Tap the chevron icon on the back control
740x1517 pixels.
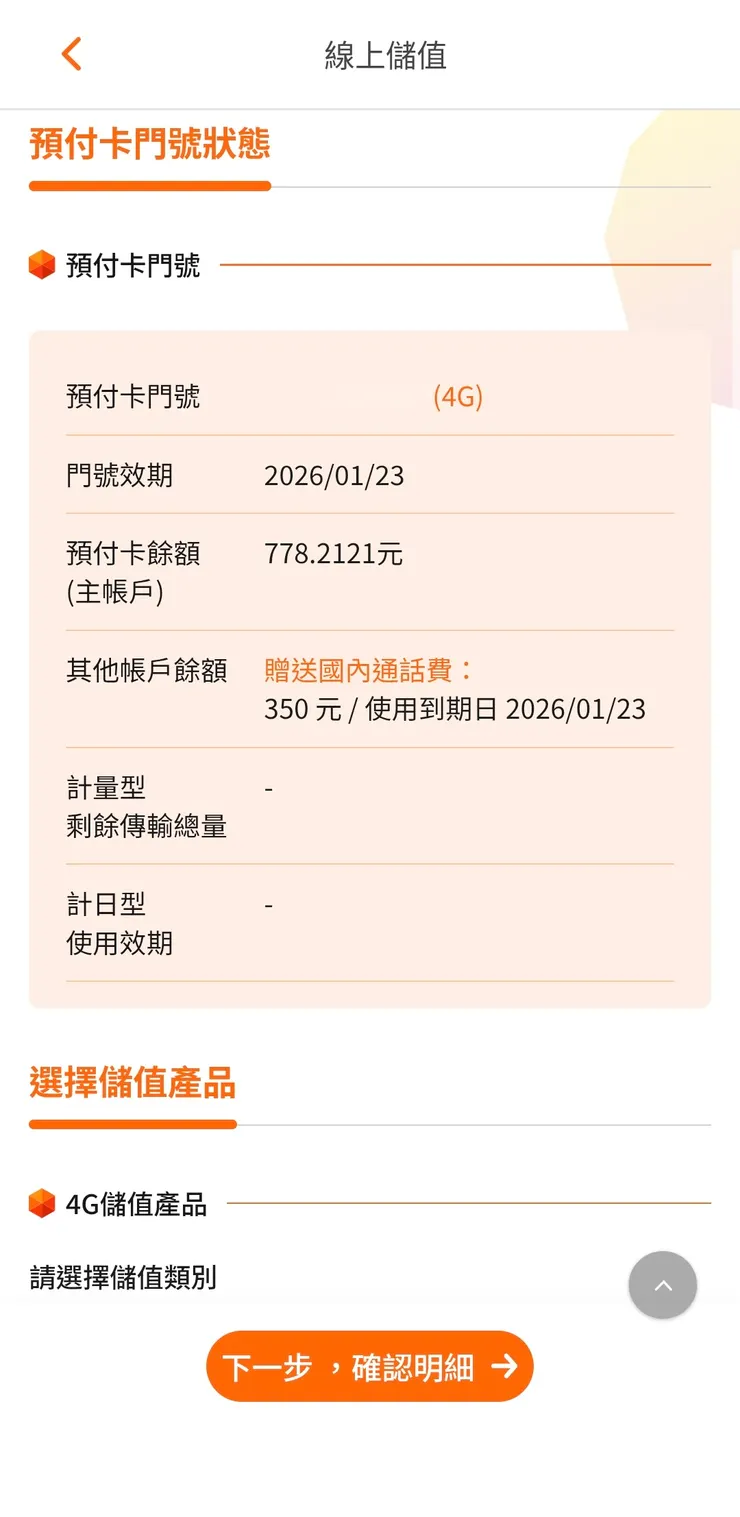pyautogui.click(x=70, y=54)
